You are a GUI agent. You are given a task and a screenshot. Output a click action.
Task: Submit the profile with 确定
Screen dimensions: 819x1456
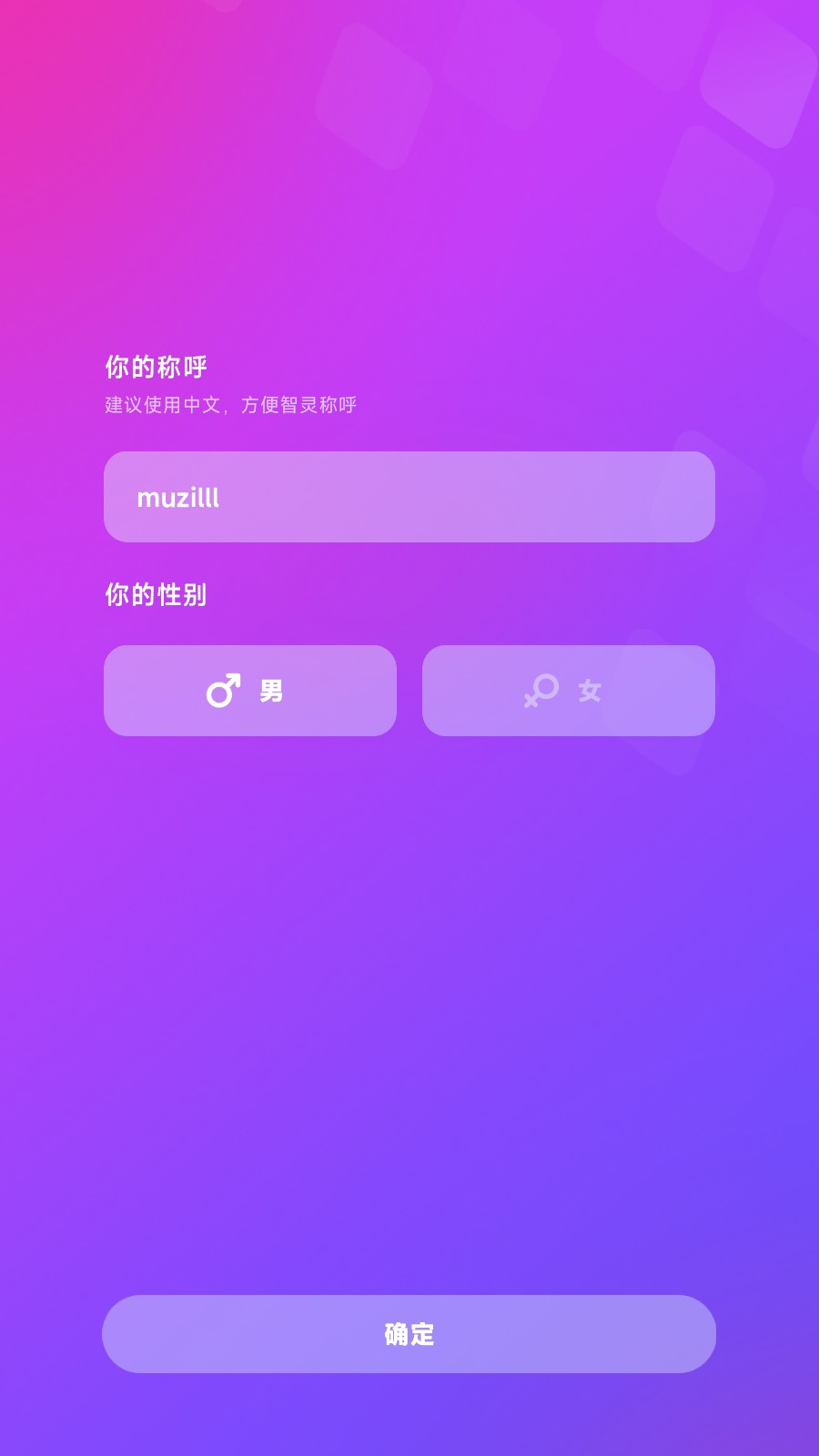coord(409,1333)
